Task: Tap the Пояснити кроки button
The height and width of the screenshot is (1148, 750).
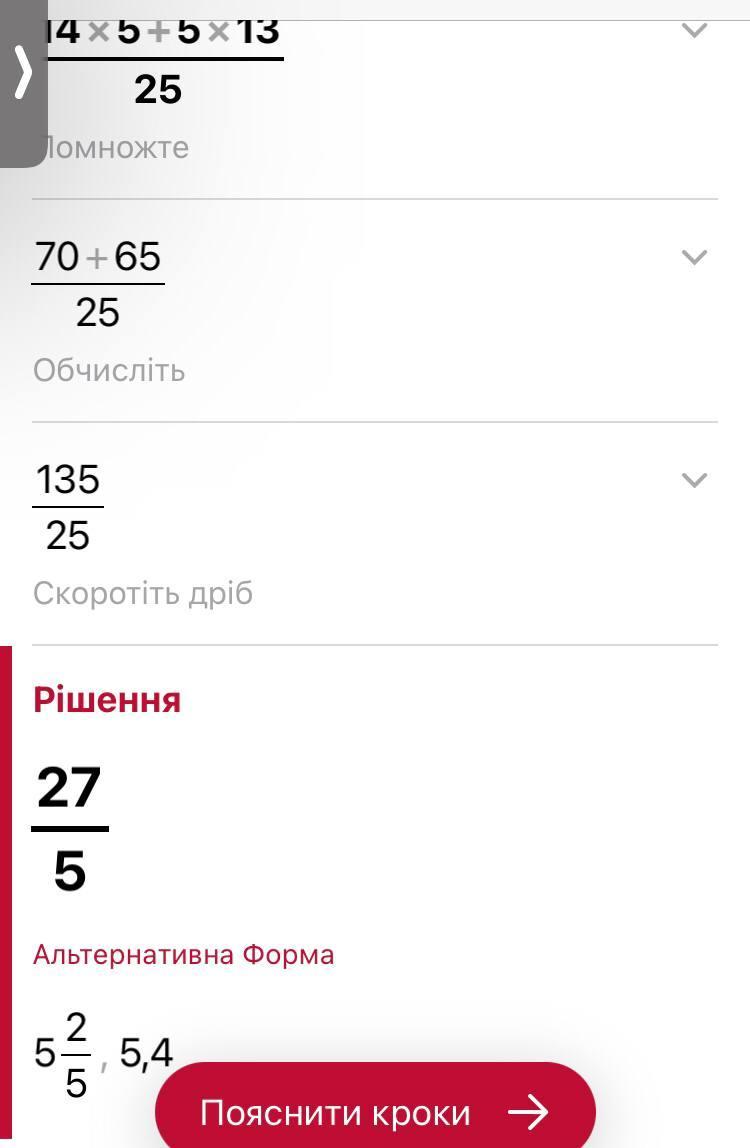Action: coord(375,1111)
